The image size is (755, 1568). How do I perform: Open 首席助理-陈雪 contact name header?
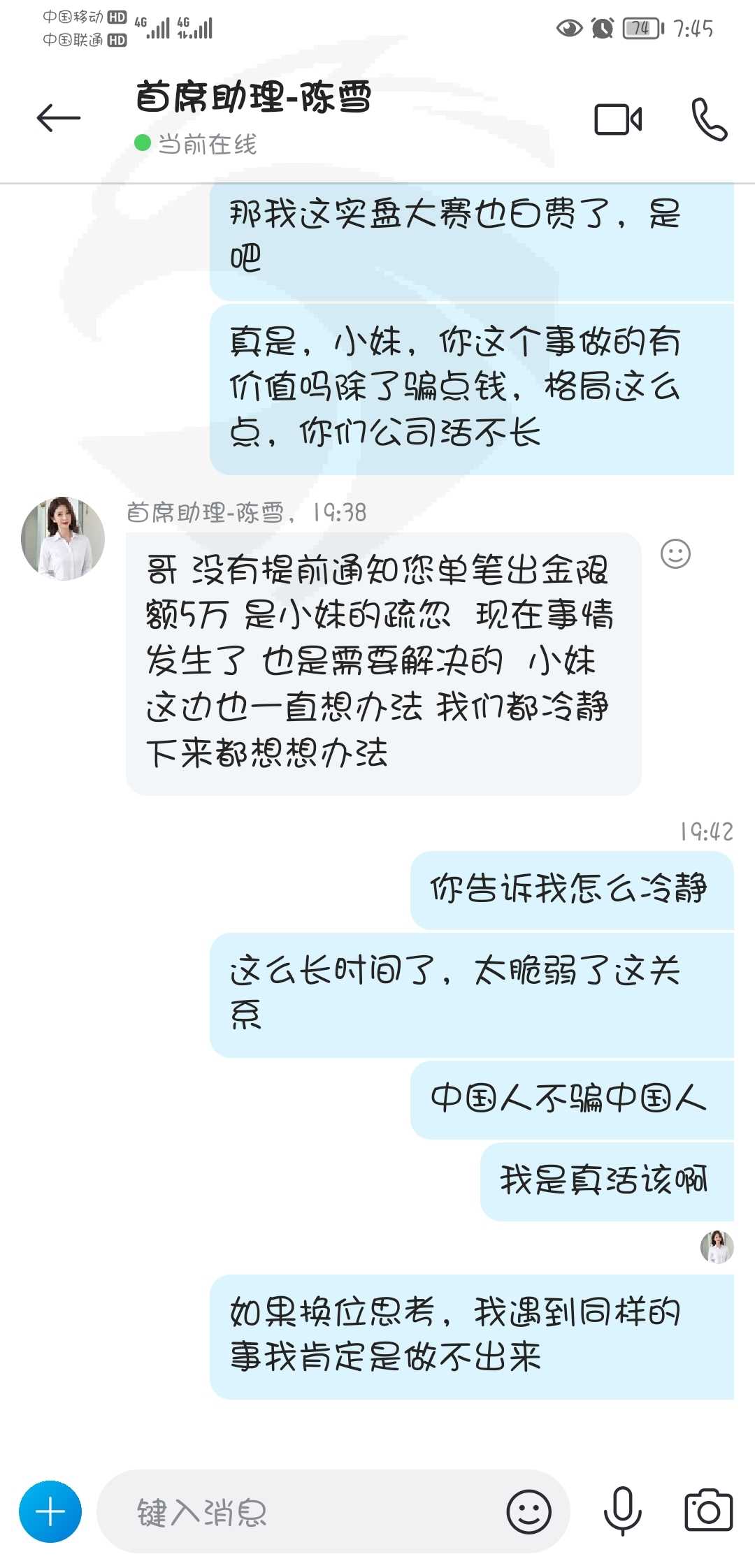(253, 97)
